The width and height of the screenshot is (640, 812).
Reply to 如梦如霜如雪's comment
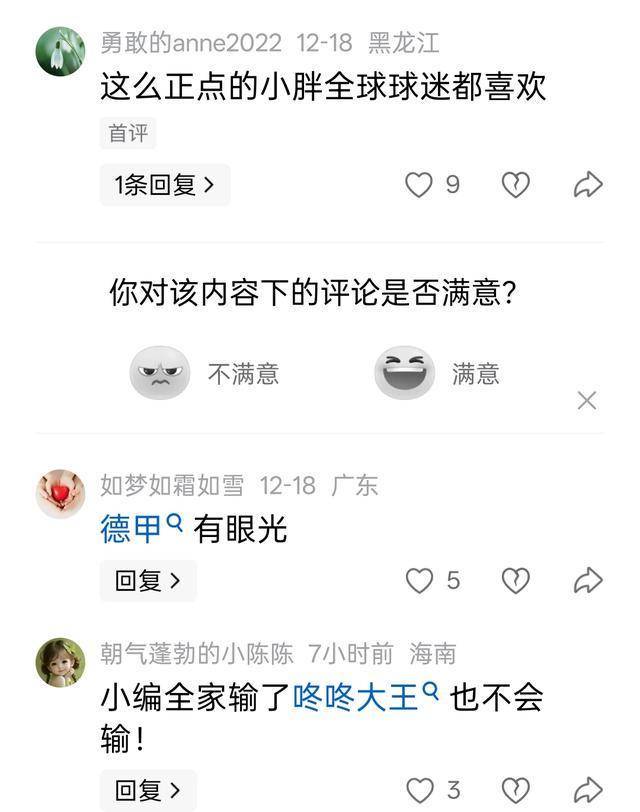[148, 581]
